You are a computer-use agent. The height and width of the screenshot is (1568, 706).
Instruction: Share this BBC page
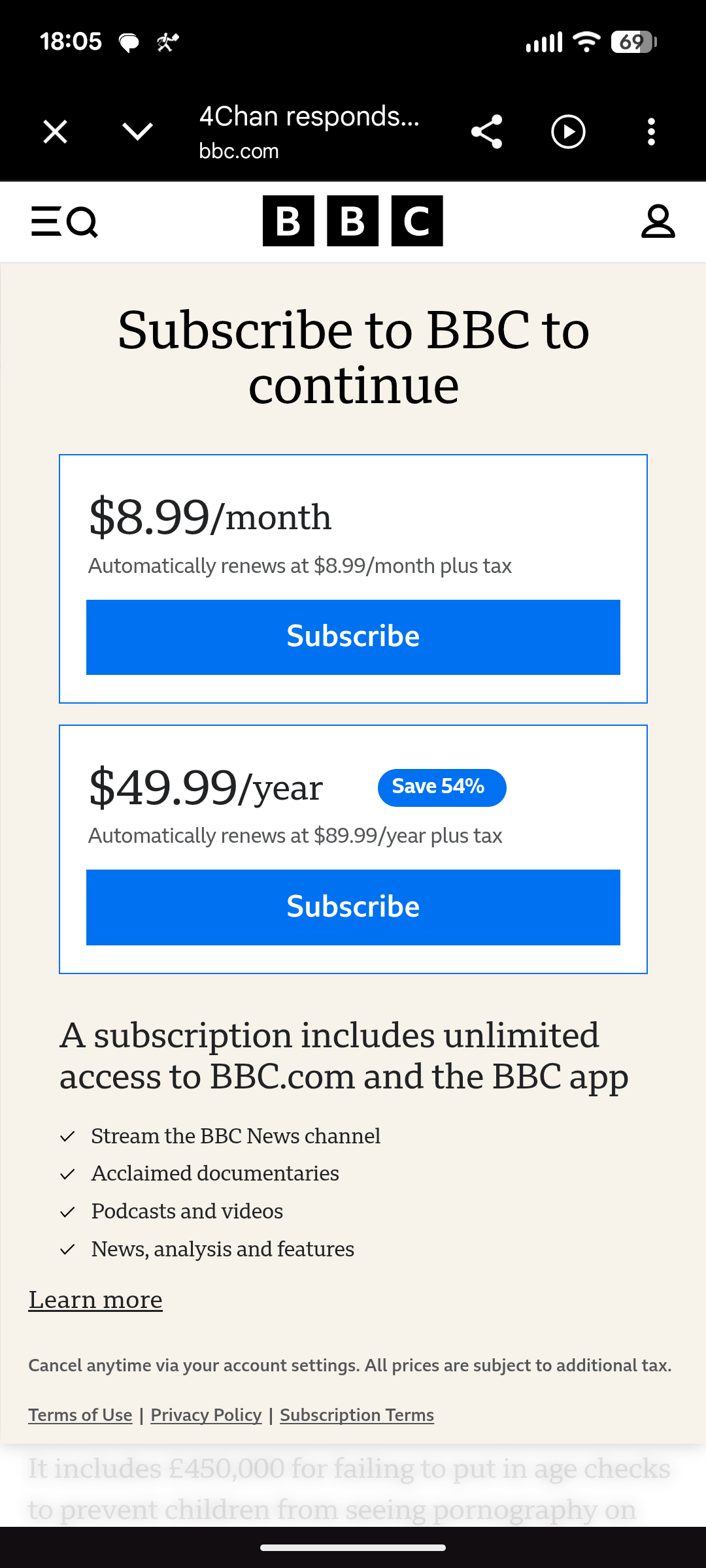click(x=487, y=132)
